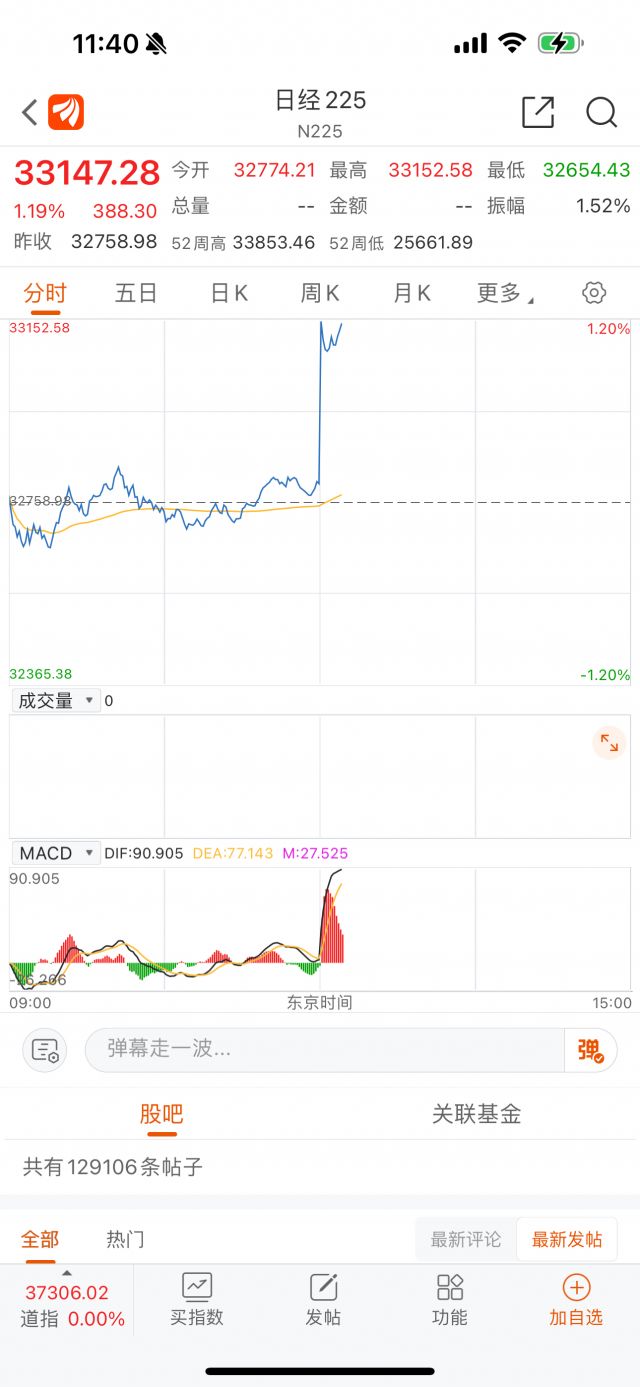
Task: Open chart settings gear icon
Action: [594, 293]
